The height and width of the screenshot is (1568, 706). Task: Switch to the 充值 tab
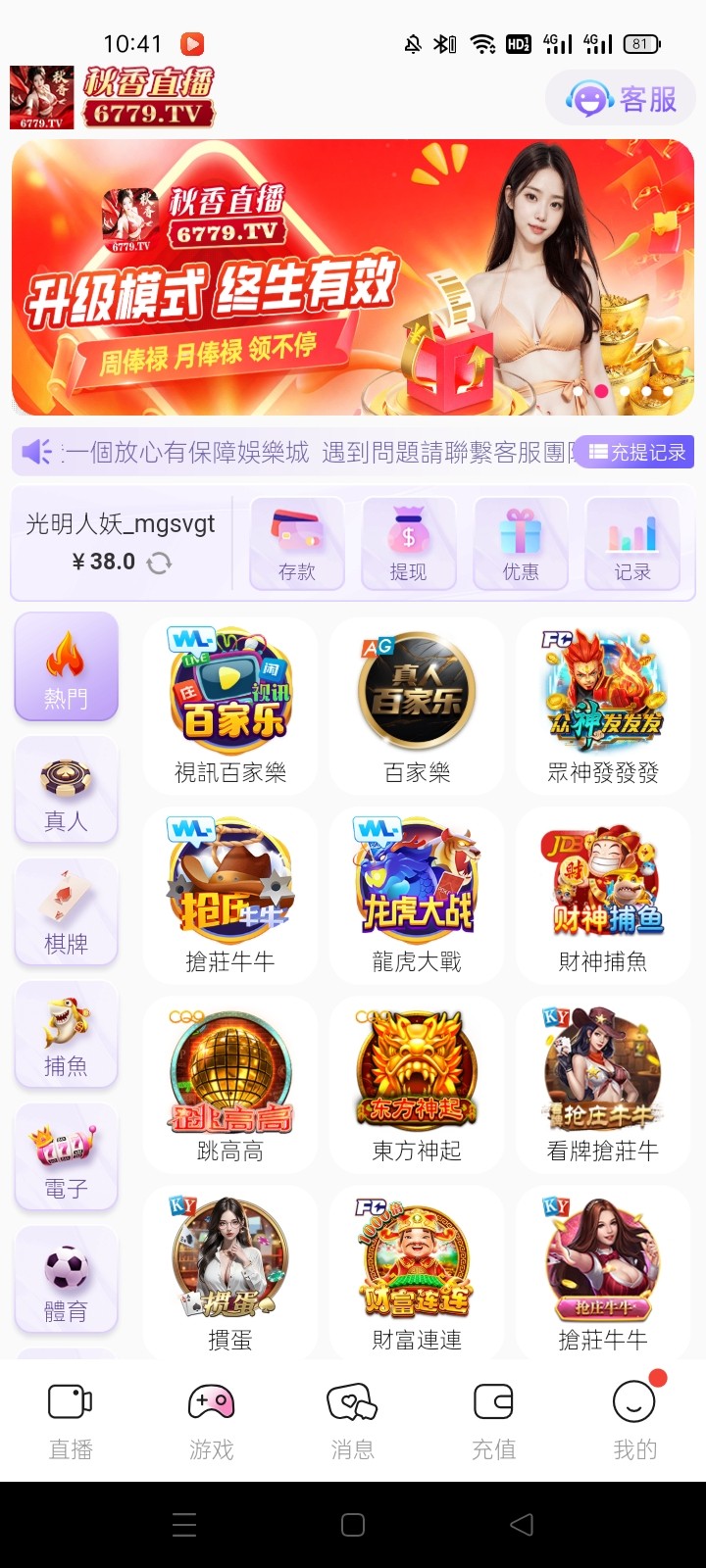tap(493, 1420)
